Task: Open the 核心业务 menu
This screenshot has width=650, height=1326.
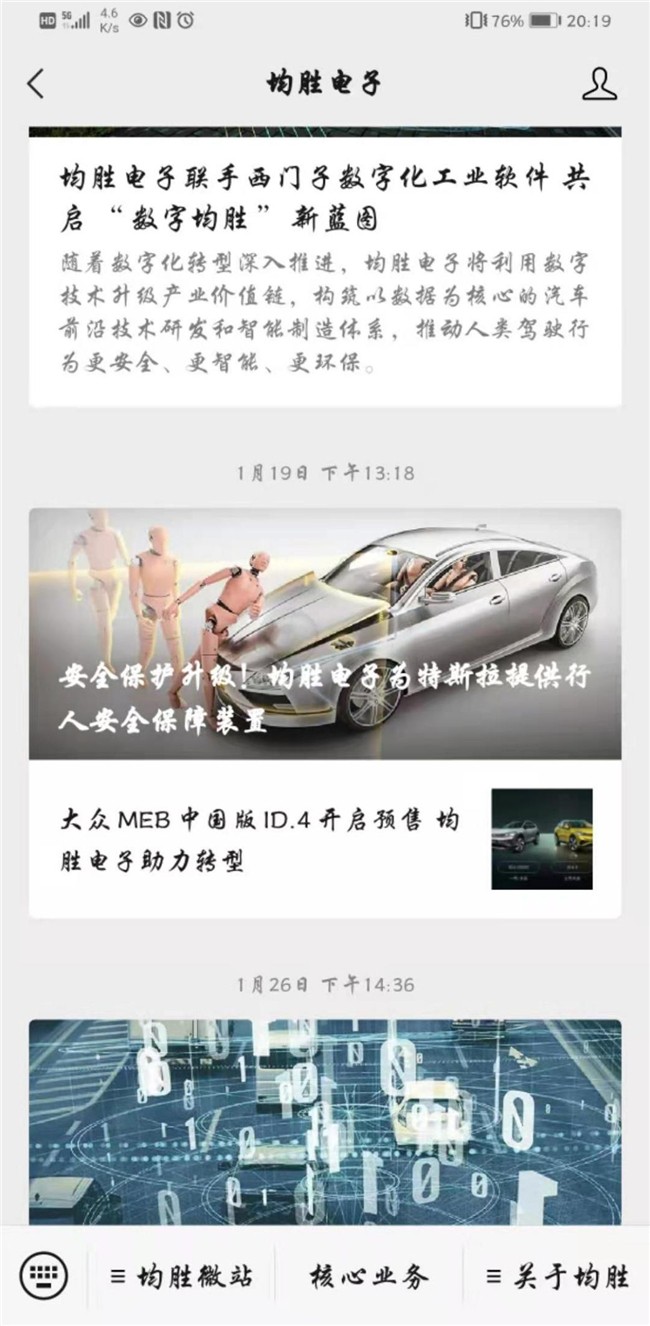Action: (x=369, y=1276)
